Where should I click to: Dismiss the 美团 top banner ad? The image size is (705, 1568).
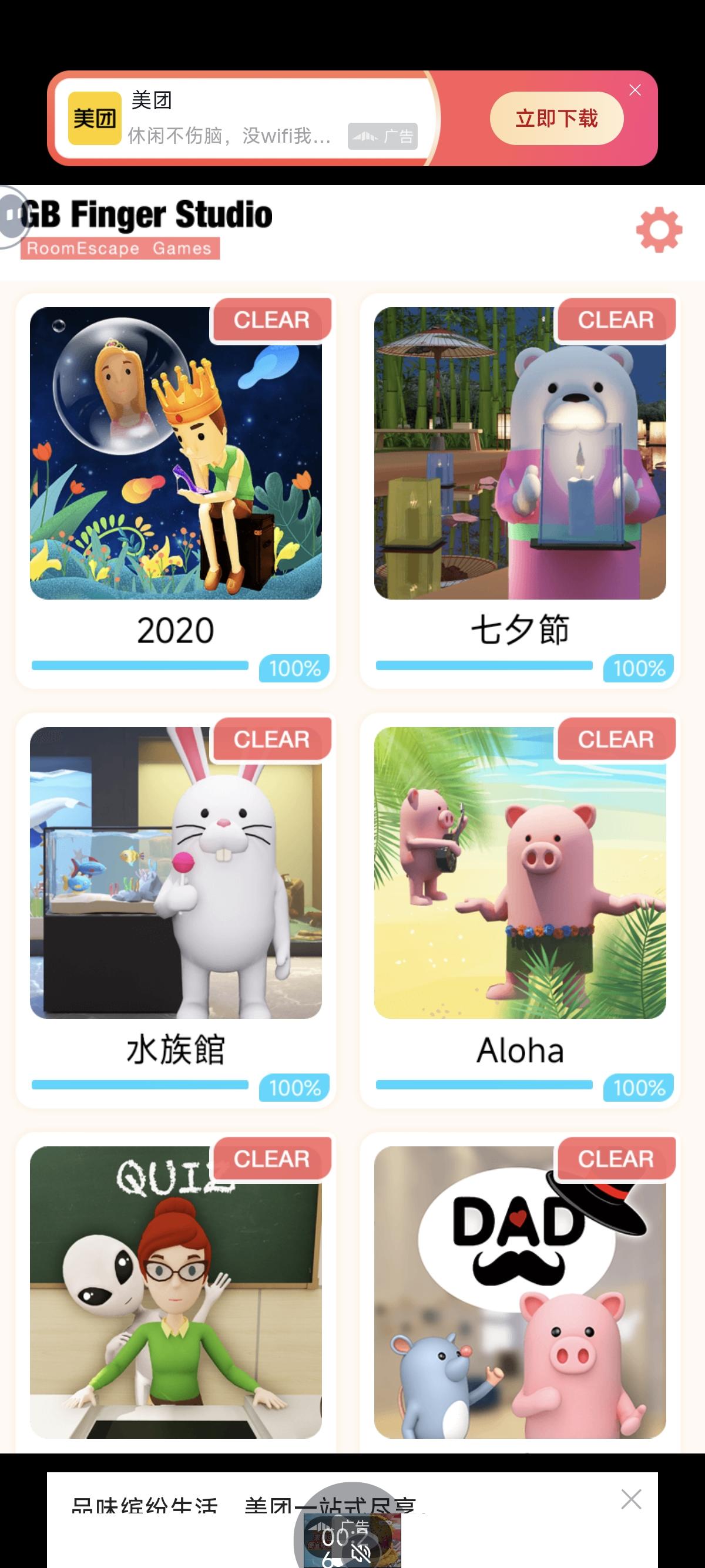pos(635,90)
